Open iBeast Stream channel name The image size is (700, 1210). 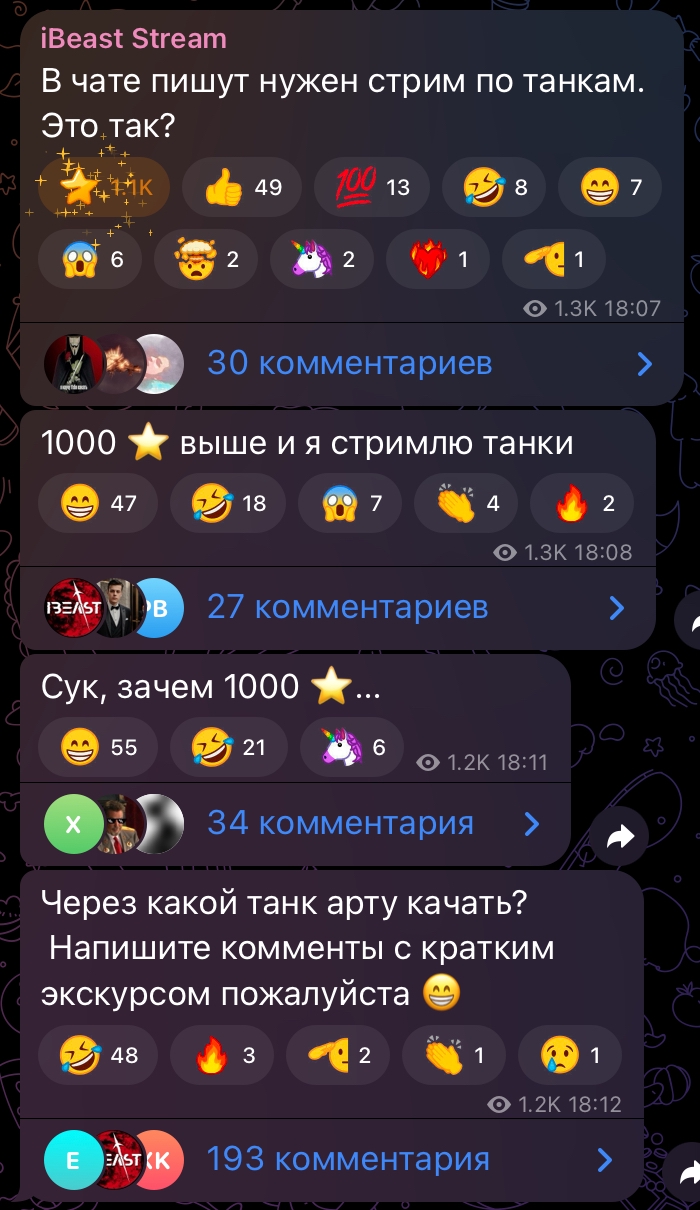[133, 39]
